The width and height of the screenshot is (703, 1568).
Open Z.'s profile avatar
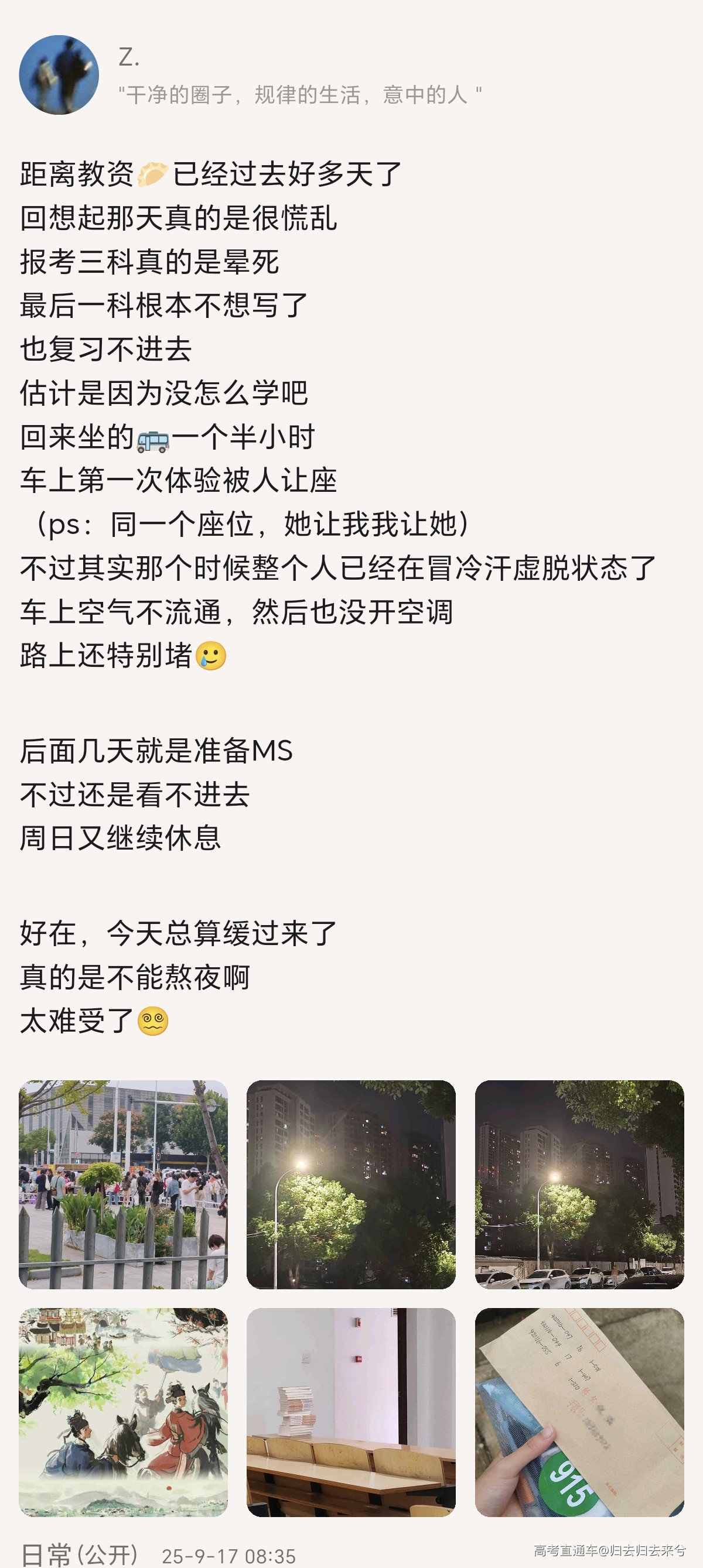click(x=59, y=74)
